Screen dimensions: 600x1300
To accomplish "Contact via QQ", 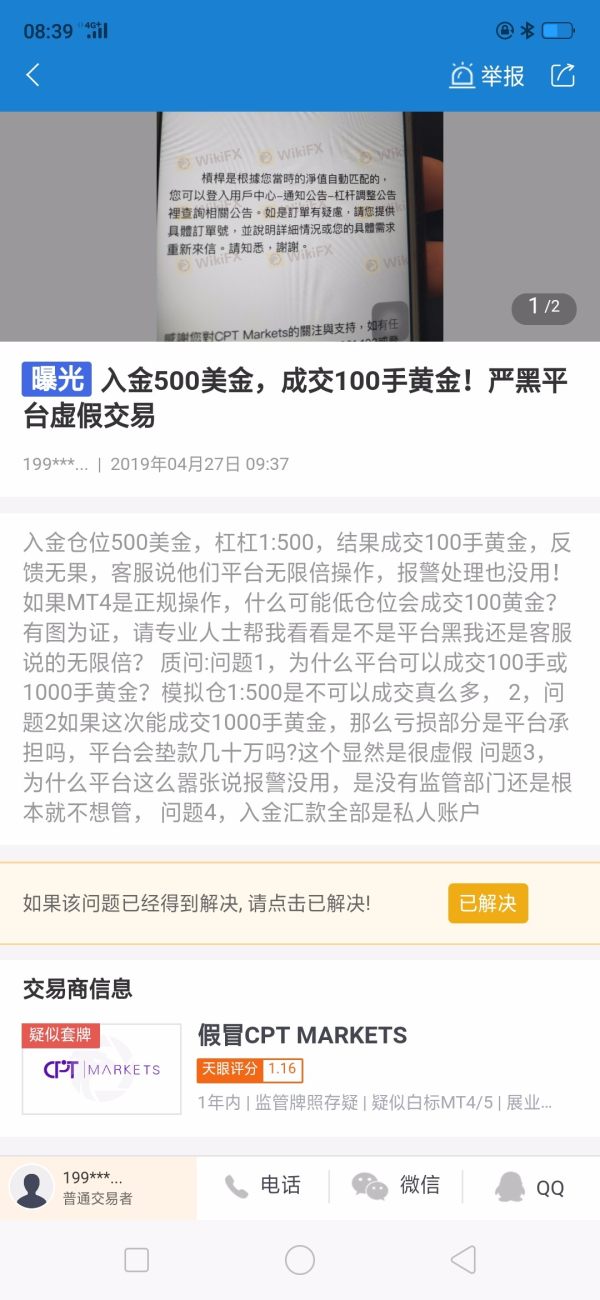I will 530,1187.
